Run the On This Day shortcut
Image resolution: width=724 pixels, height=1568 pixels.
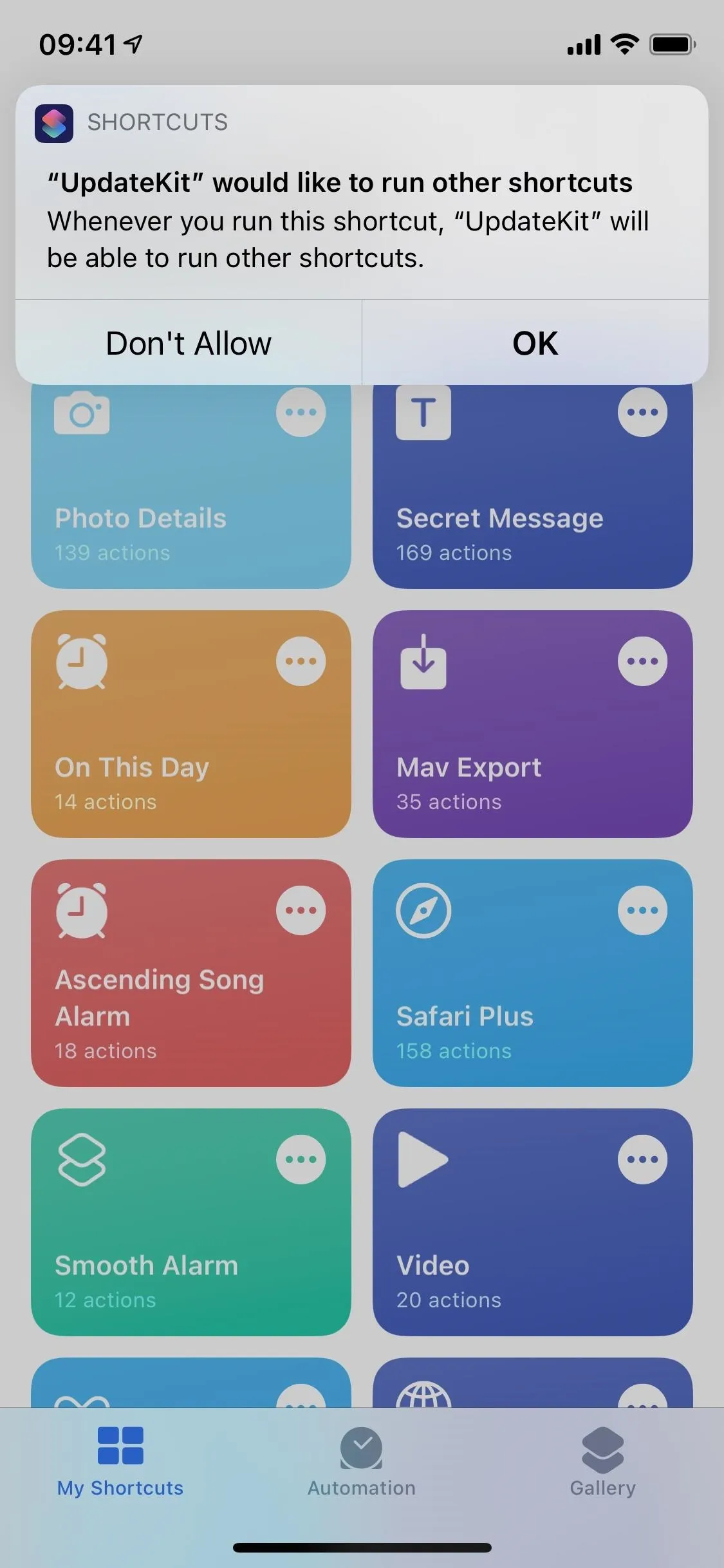191,724
